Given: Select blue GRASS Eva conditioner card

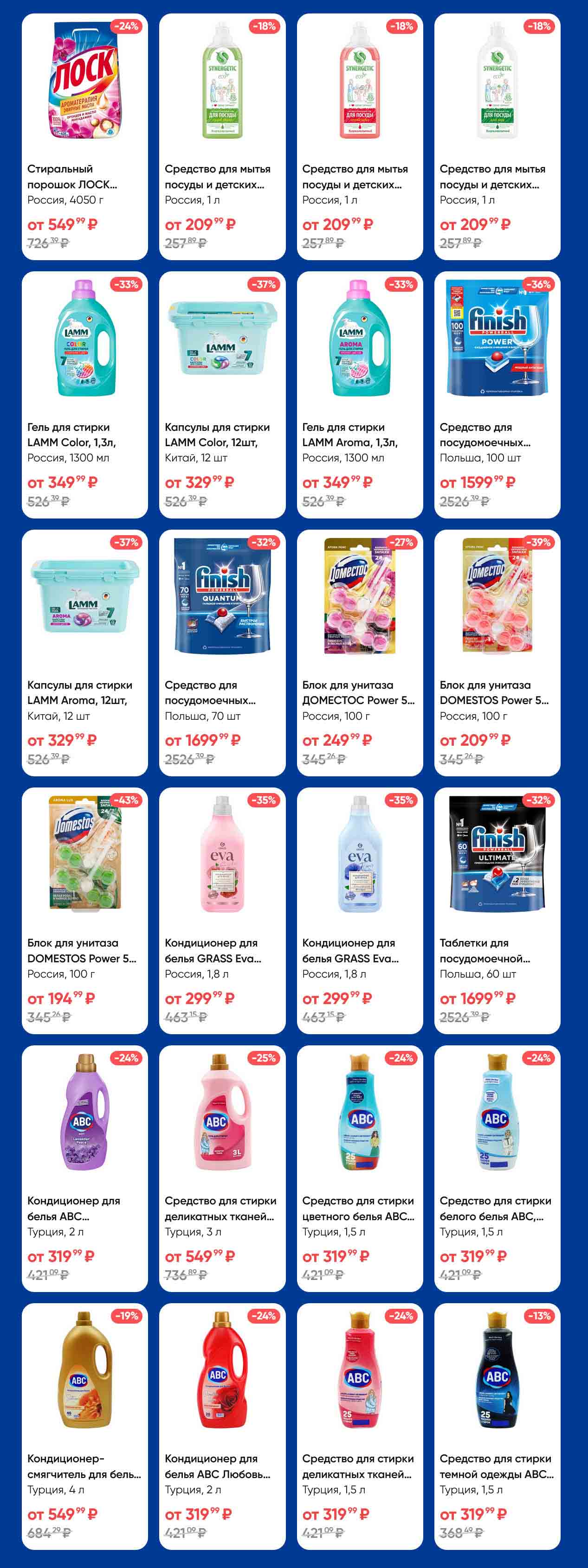Looking at the screenshot, I should pyautogui.click(x=360, y=911).
